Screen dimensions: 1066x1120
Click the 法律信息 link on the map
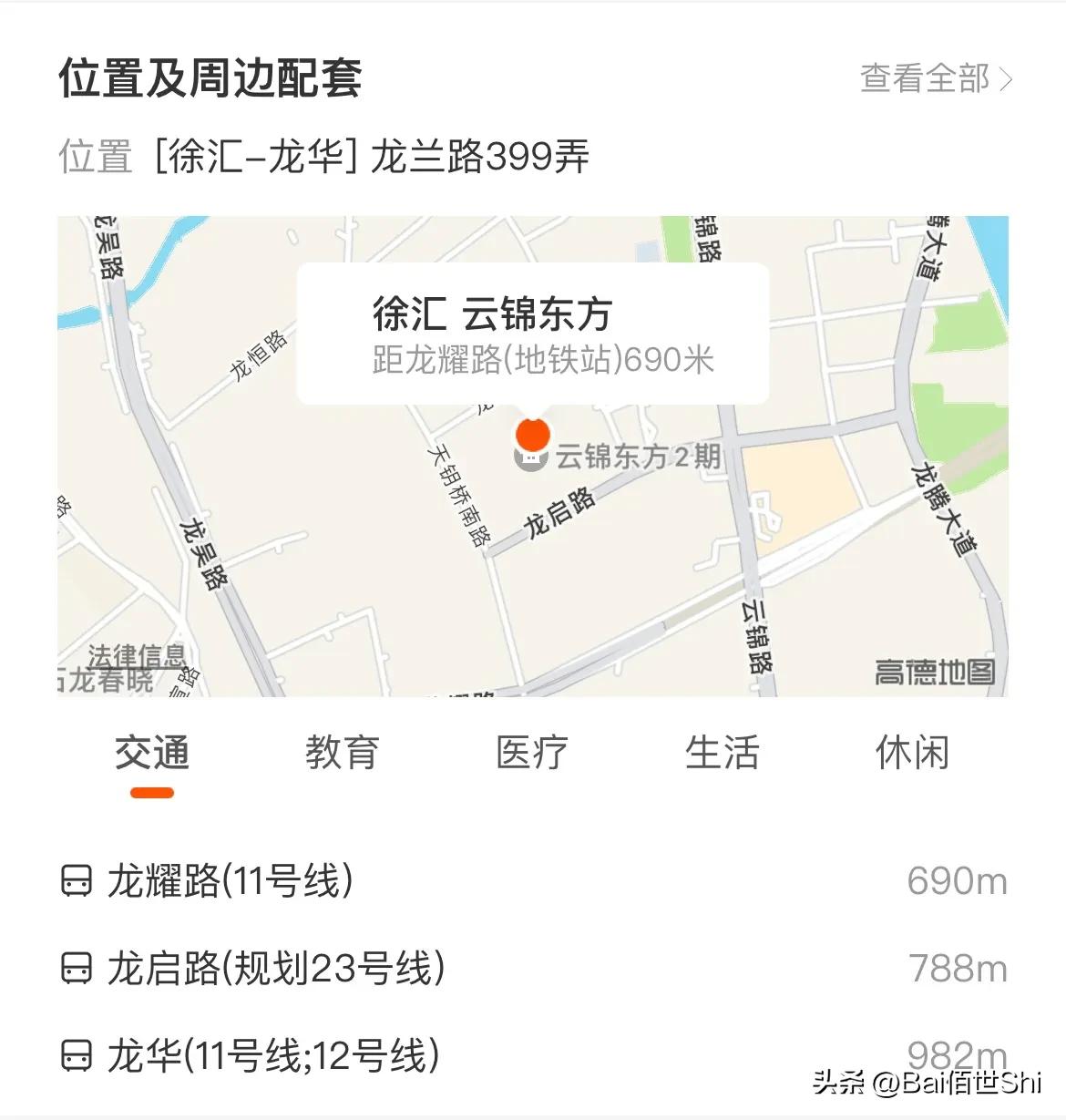pos(137,654)
